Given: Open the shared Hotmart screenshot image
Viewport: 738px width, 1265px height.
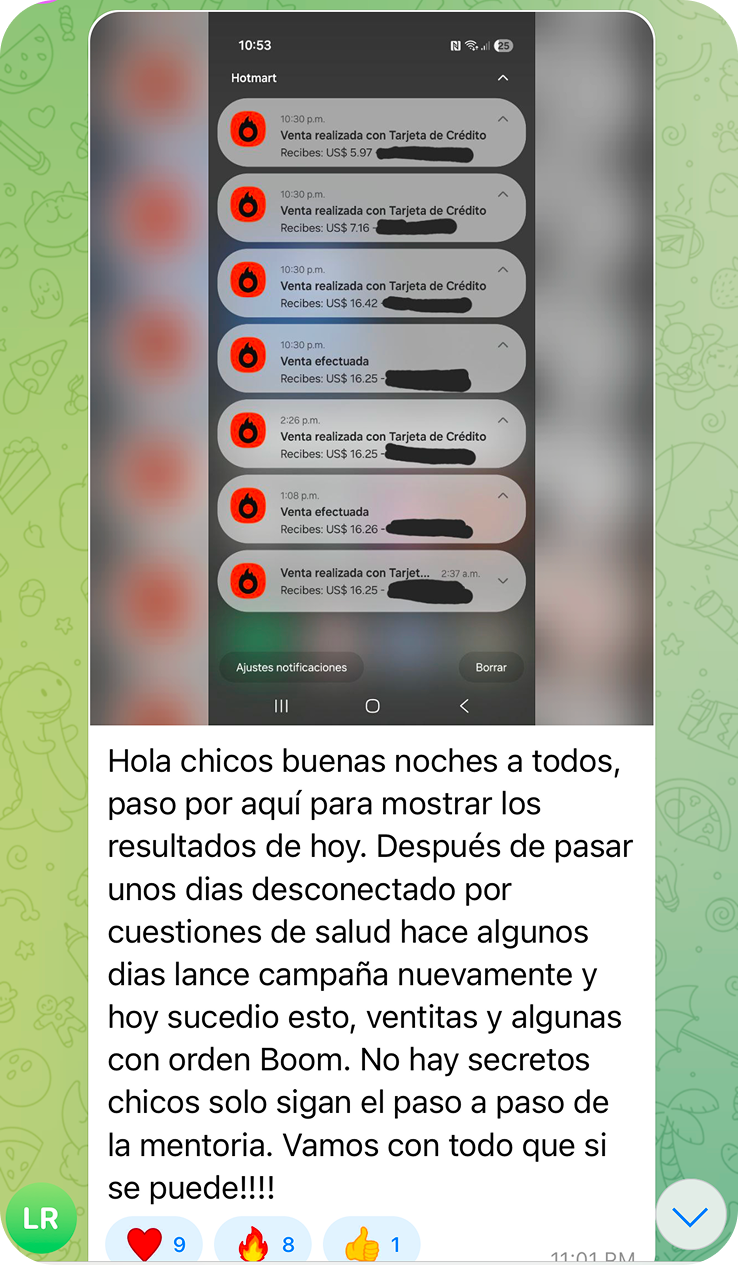Looking at the screenshot, I should pyautogui.click(x=371, y=370).
